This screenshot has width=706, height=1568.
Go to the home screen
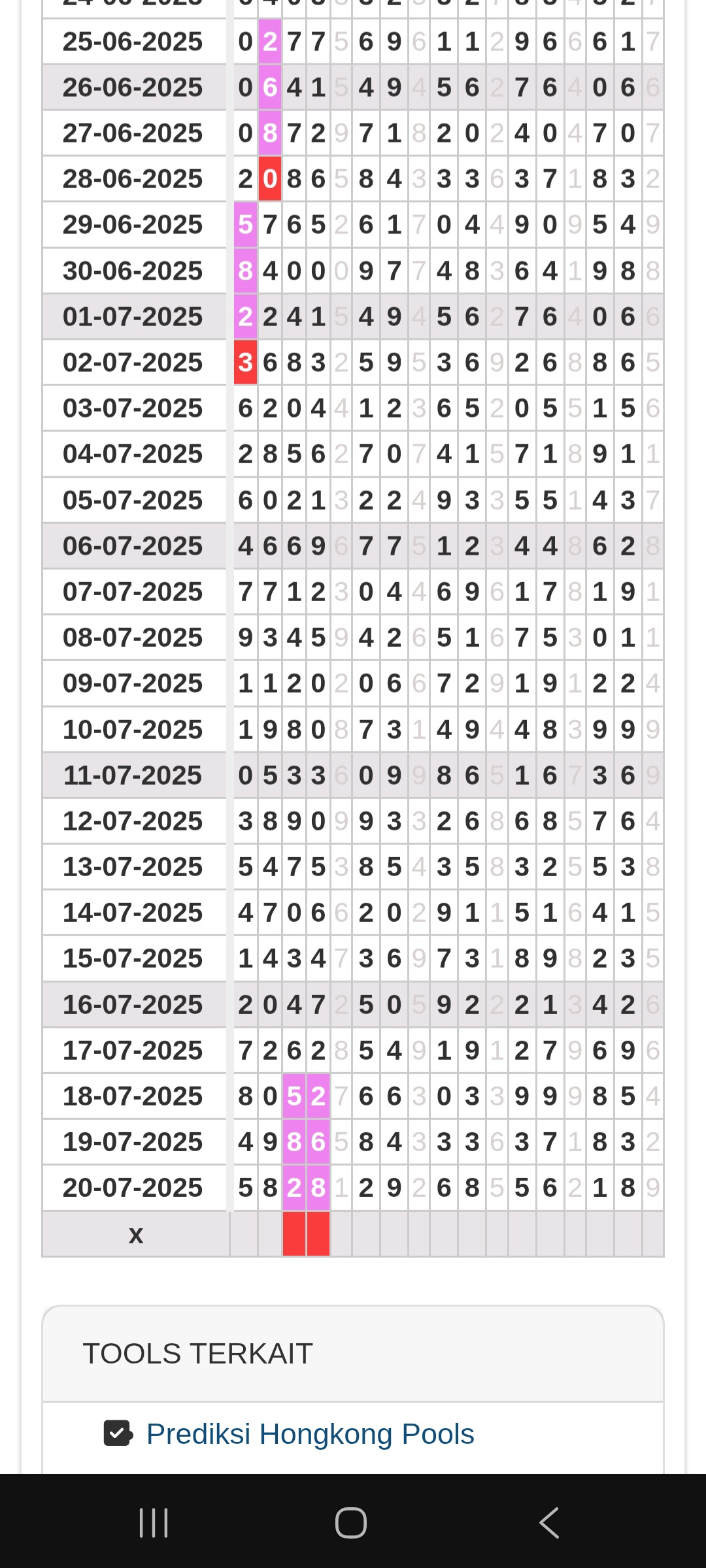(x=351, y=1522)
